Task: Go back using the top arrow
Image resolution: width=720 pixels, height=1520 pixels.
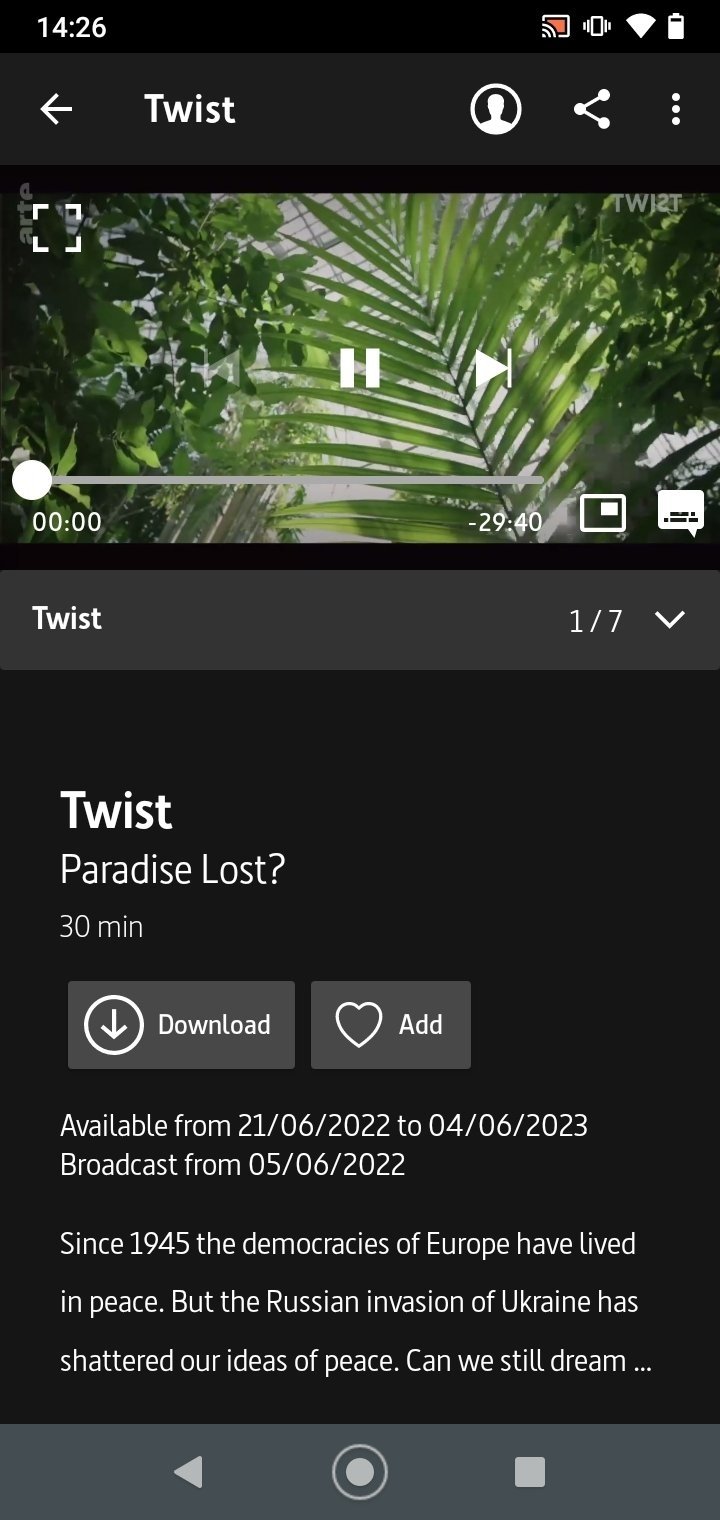Action: click(56, 109)
